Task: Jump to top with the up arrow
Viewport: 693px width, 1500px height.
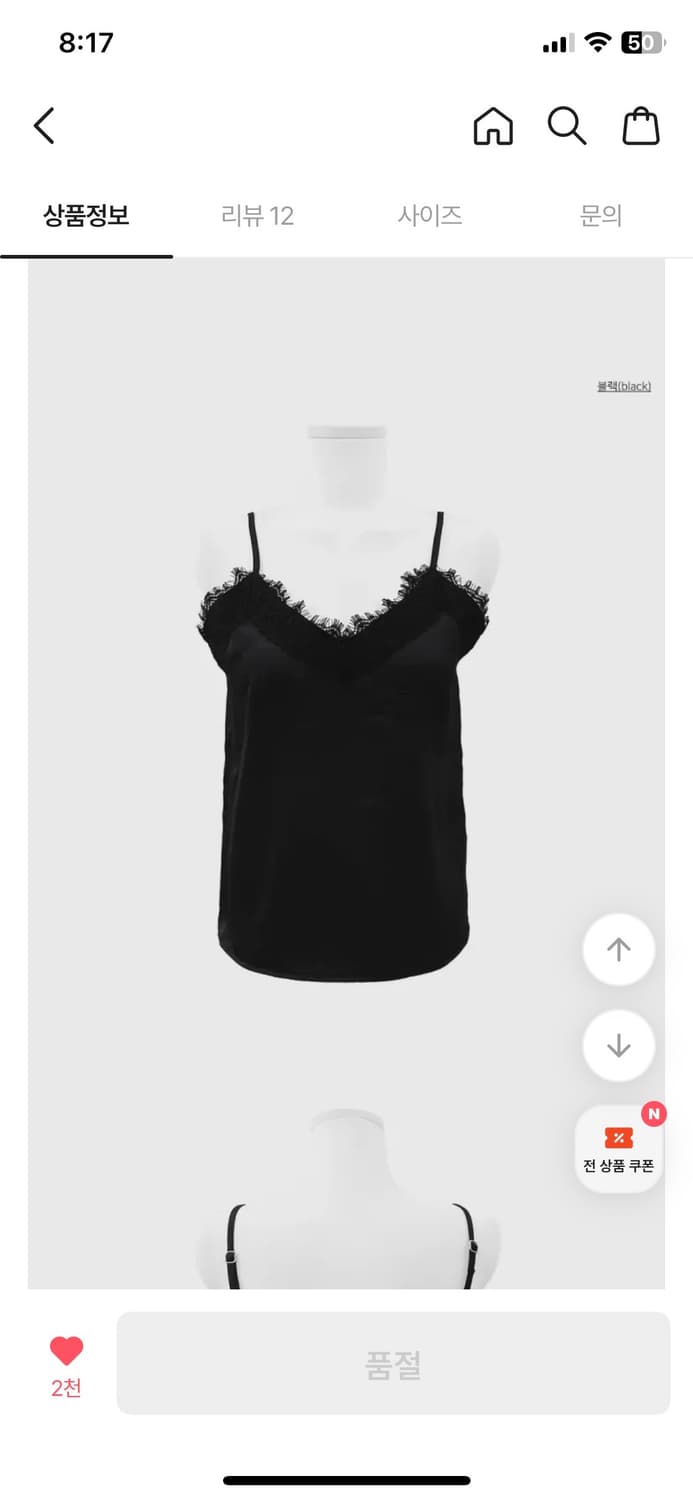Action: 619,950
